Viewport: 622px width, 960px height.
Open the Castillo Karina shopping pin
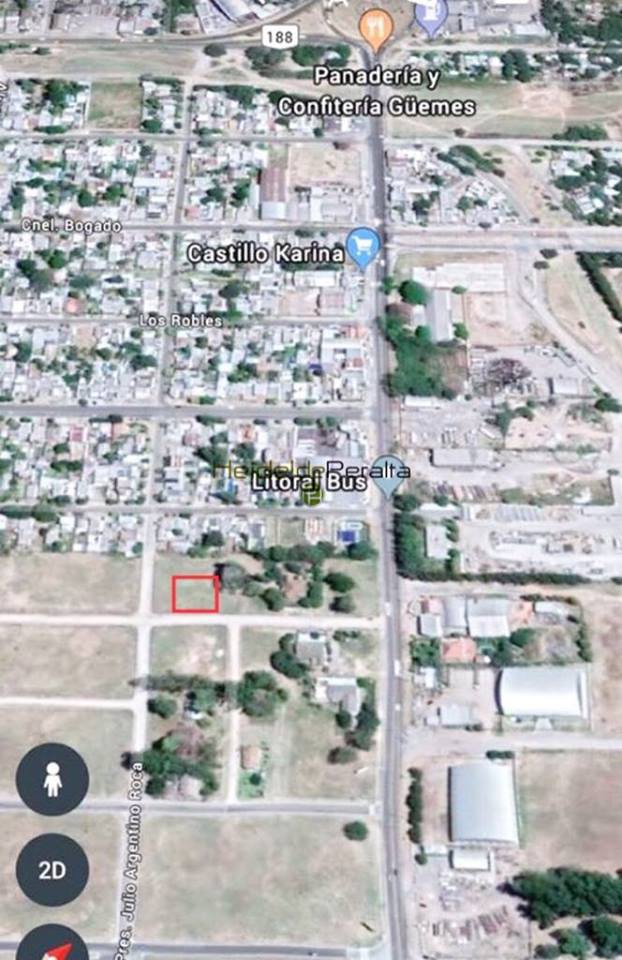pos(364,246)
